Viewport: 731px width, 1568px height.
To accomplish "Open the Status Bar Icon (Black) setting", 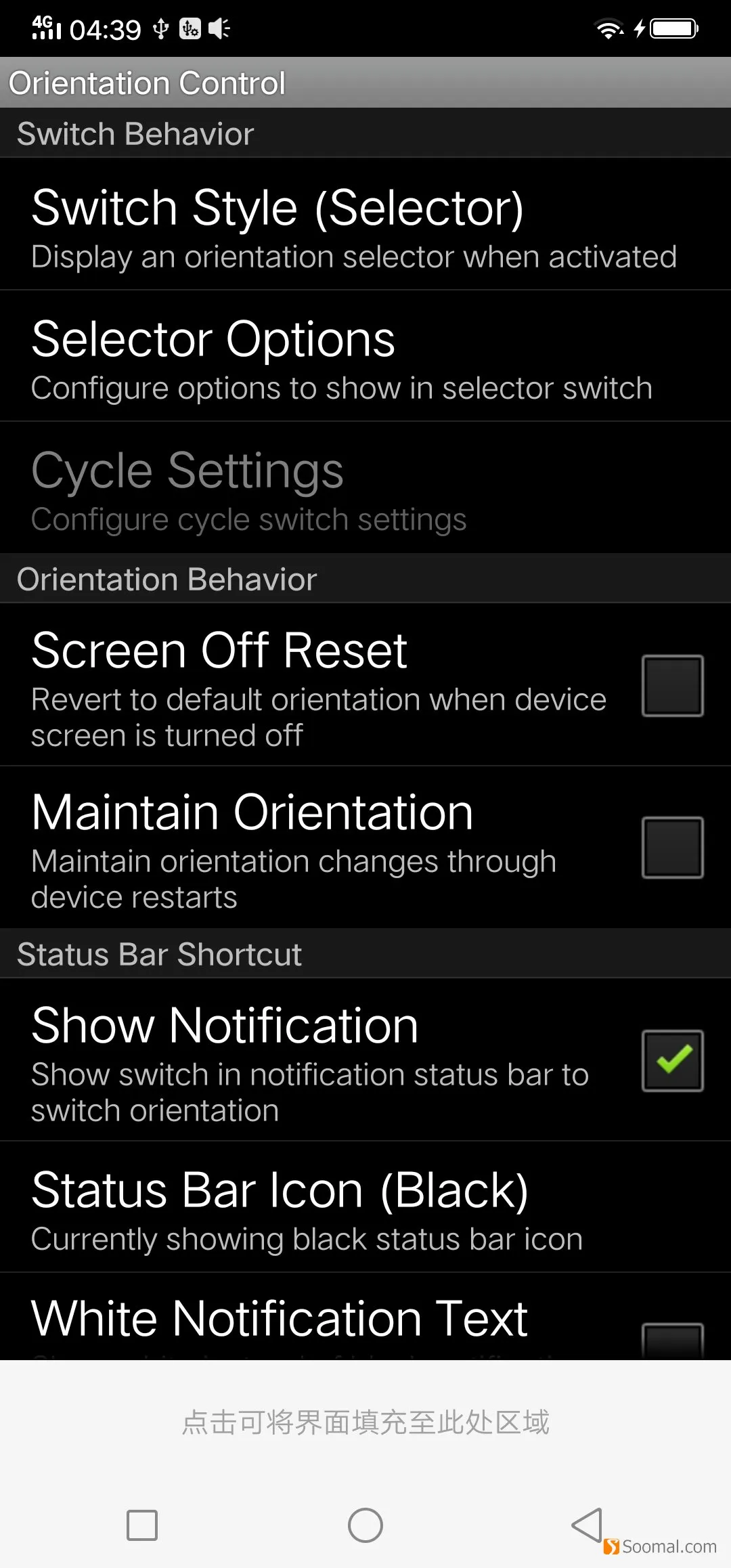I will tap(365, 1207).
